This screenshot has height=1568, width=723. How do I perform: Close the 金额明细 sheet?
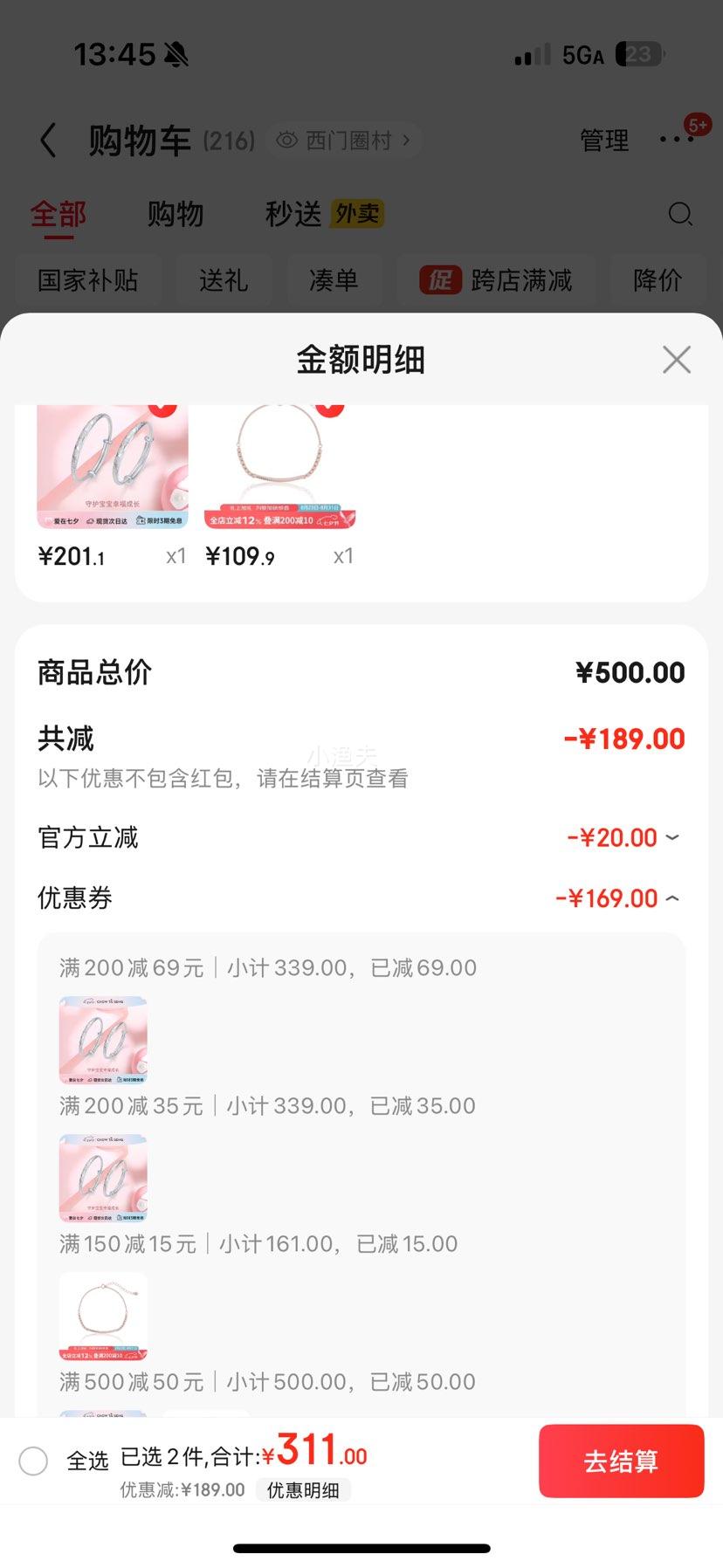pyautogui.click(x=676, y=360)
